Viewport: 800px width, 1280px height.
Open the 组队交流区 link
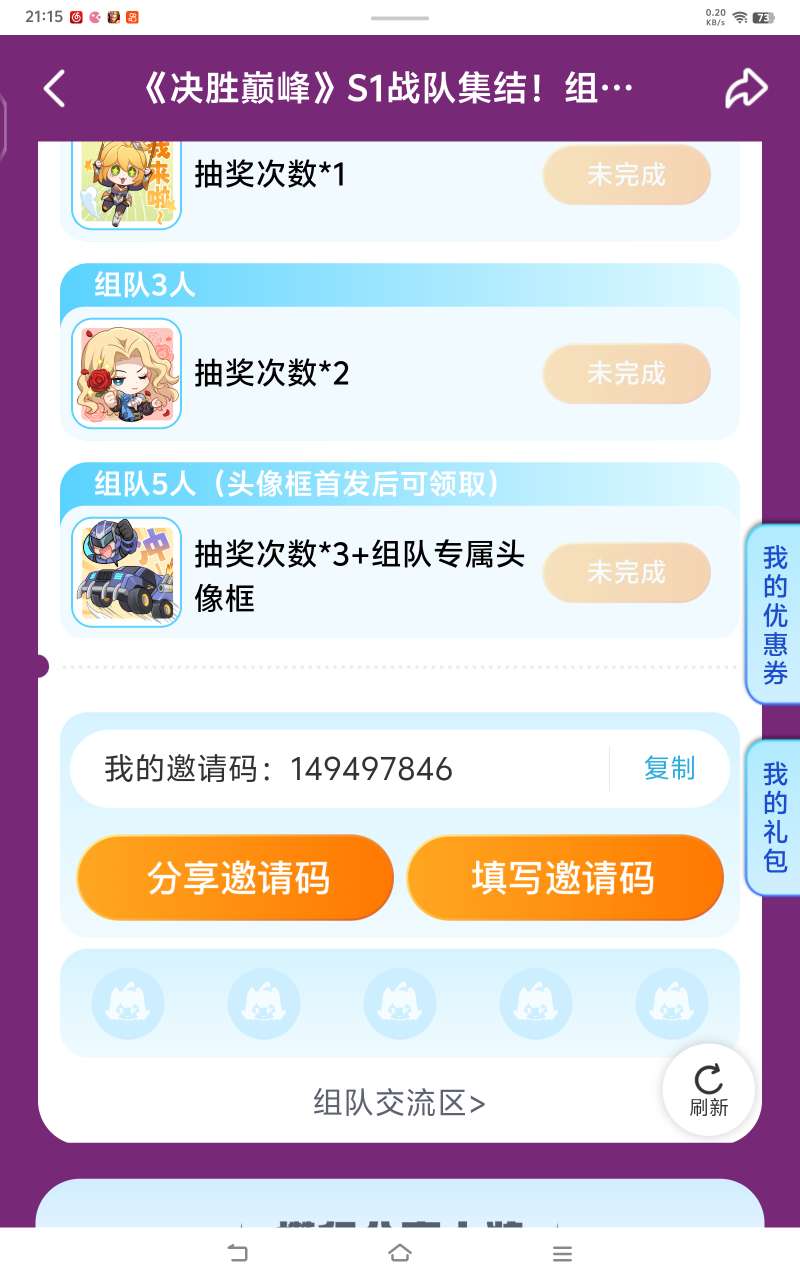[x=399, y=1103]
